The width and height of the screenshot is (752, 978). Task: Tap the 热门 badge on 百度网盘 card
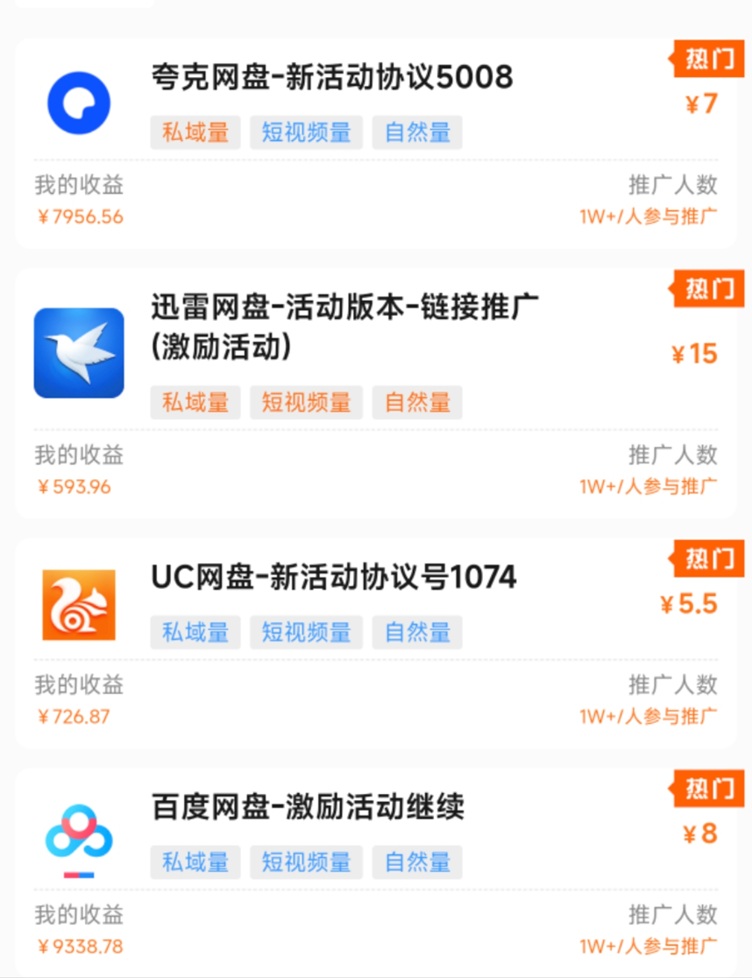[x=712, y=790]
